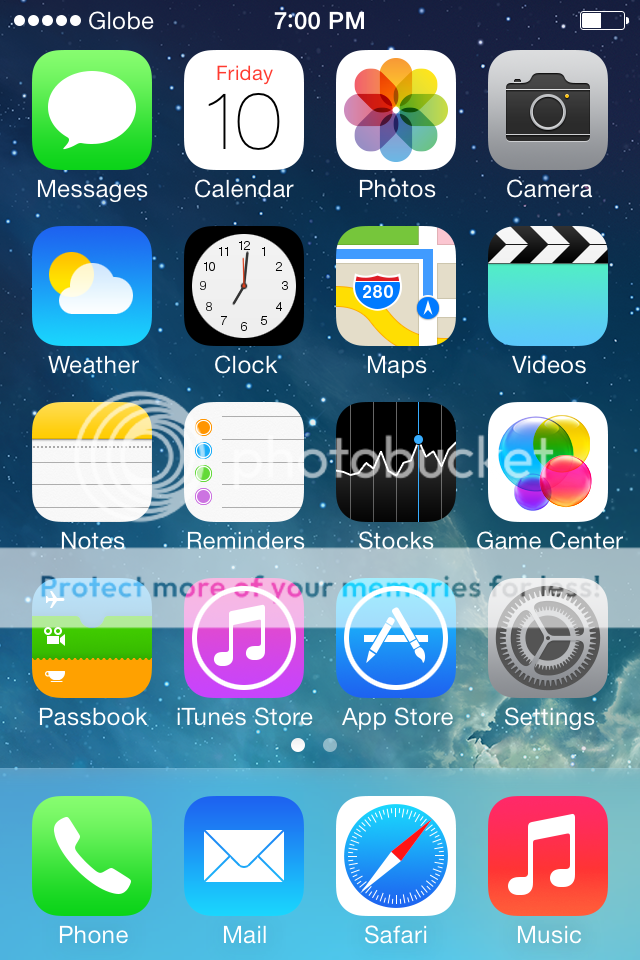Open the Stocks app
This screenshot has width=640, height=960.
(x=396, y=462)
